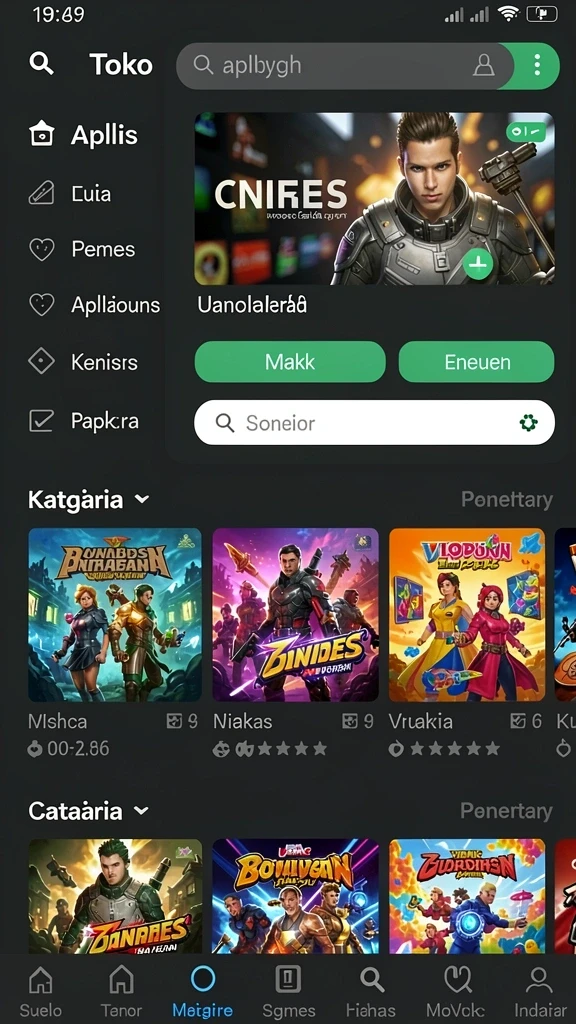Go to the Indaiar profile tab
Screen dimensions: 576x1024
(x=540, y=991)
